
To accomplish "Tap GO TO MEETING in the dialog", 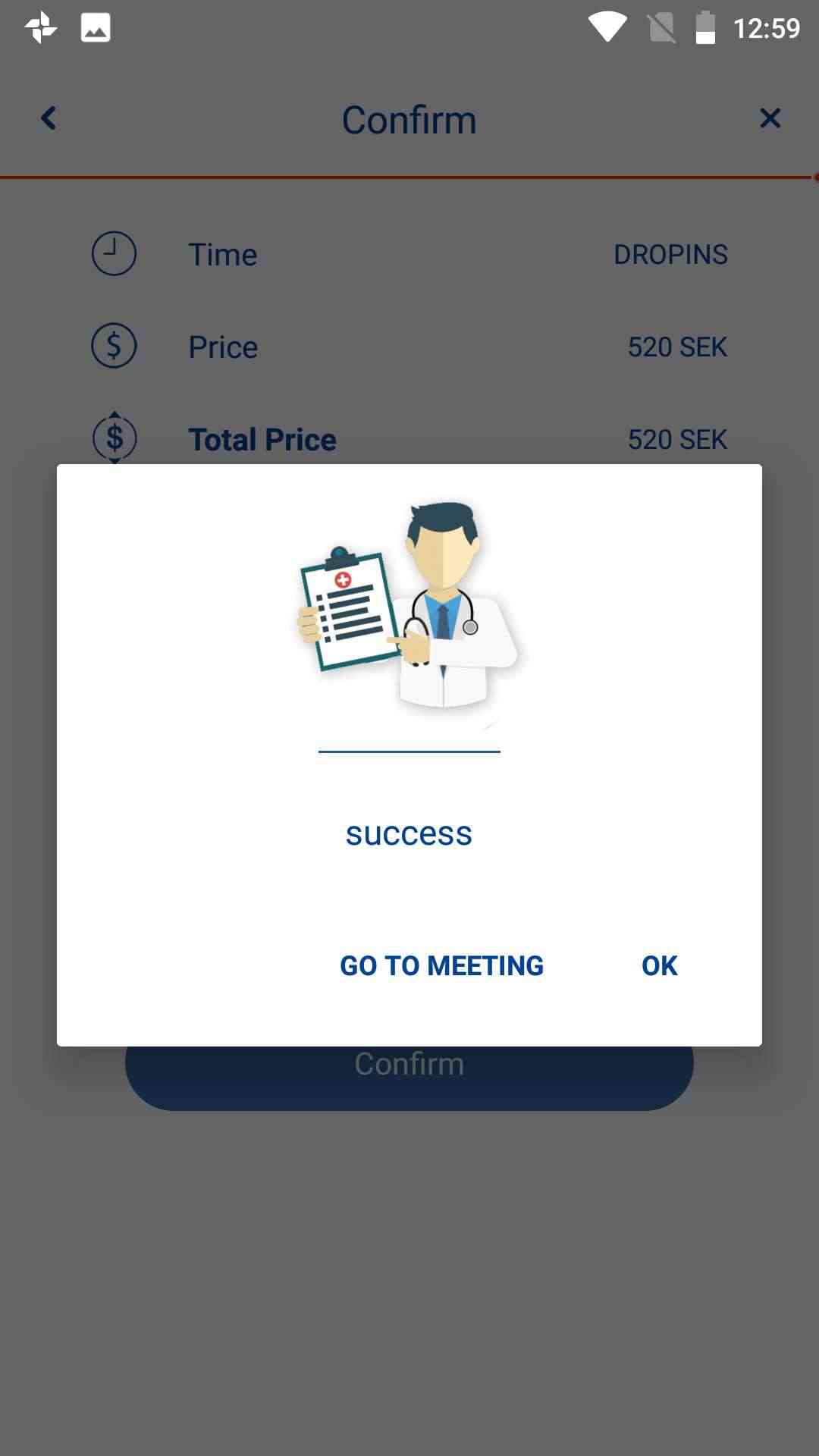I will (441, 965).
